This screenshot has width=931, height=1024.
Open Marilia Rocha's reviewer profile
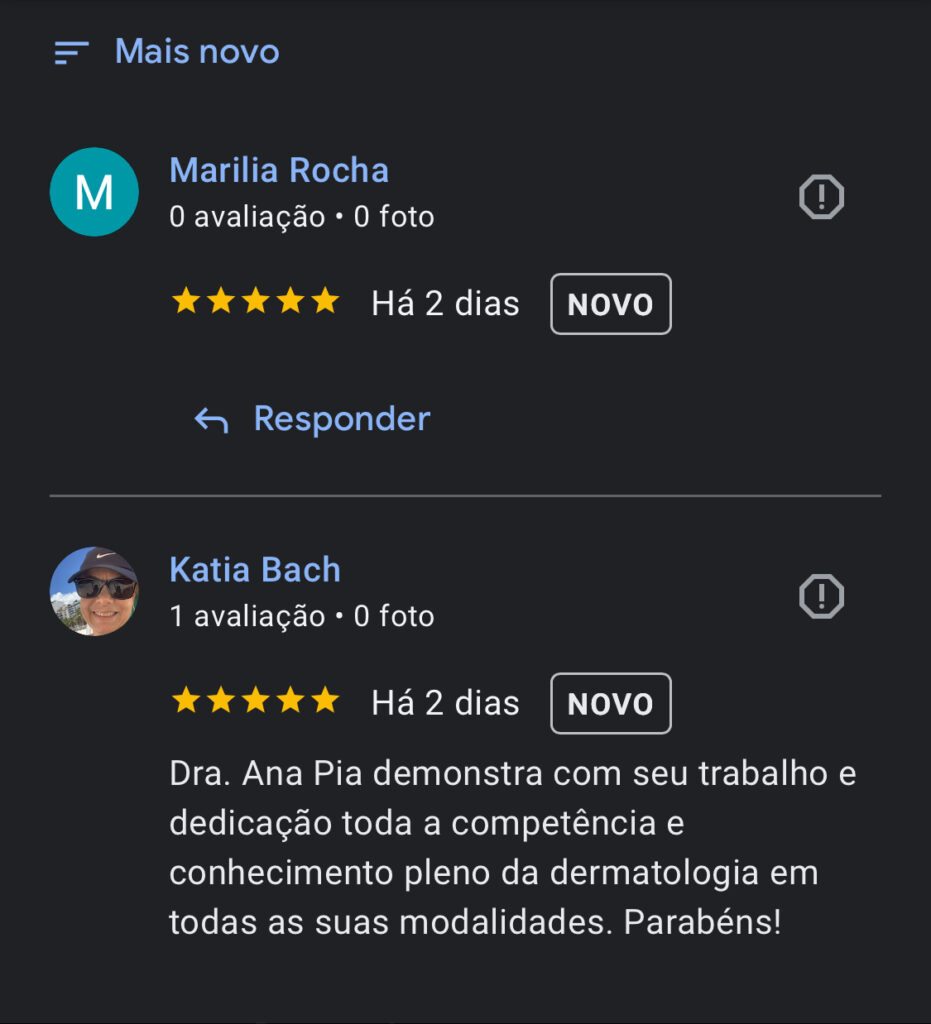[279, 170]
